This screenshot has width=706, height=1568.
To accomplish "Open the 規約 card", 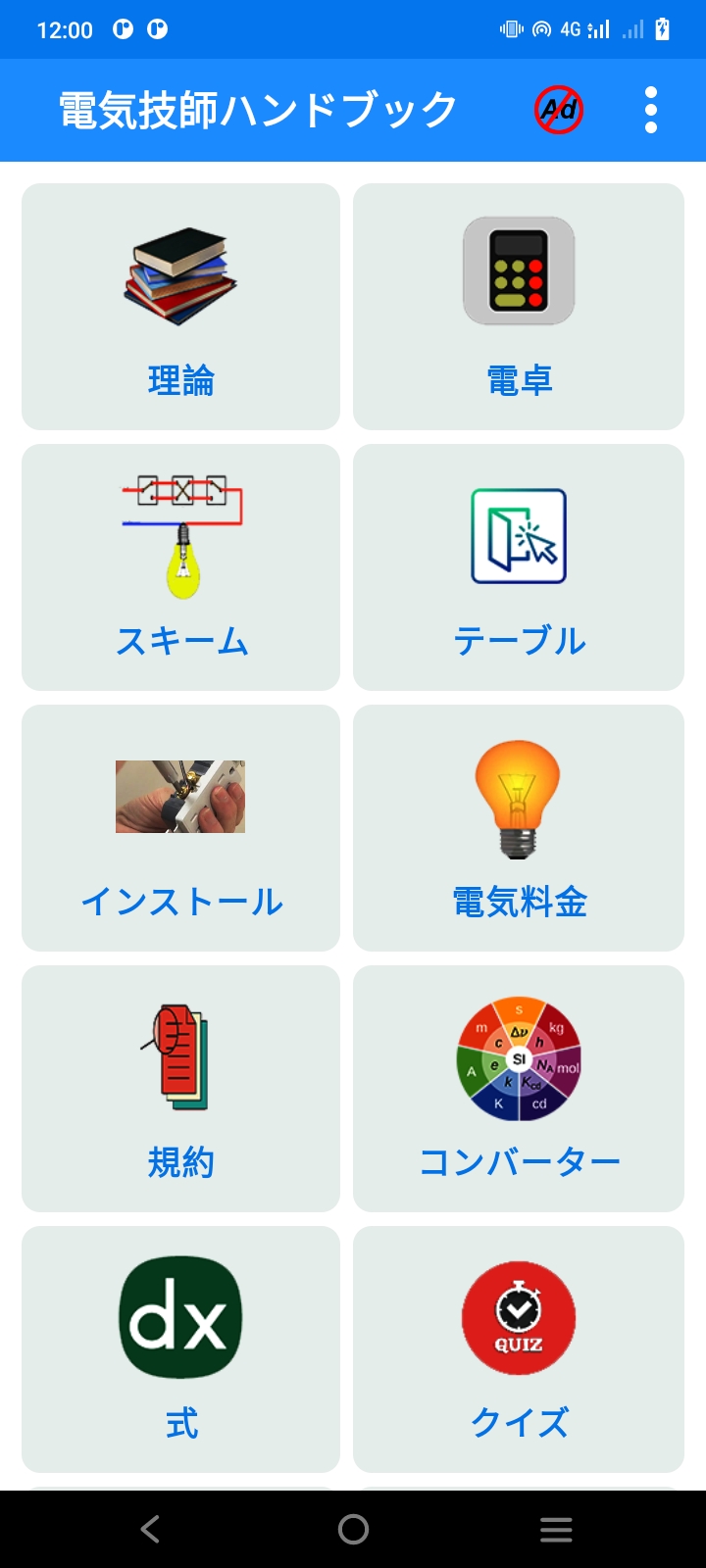I will [180, 1089].
